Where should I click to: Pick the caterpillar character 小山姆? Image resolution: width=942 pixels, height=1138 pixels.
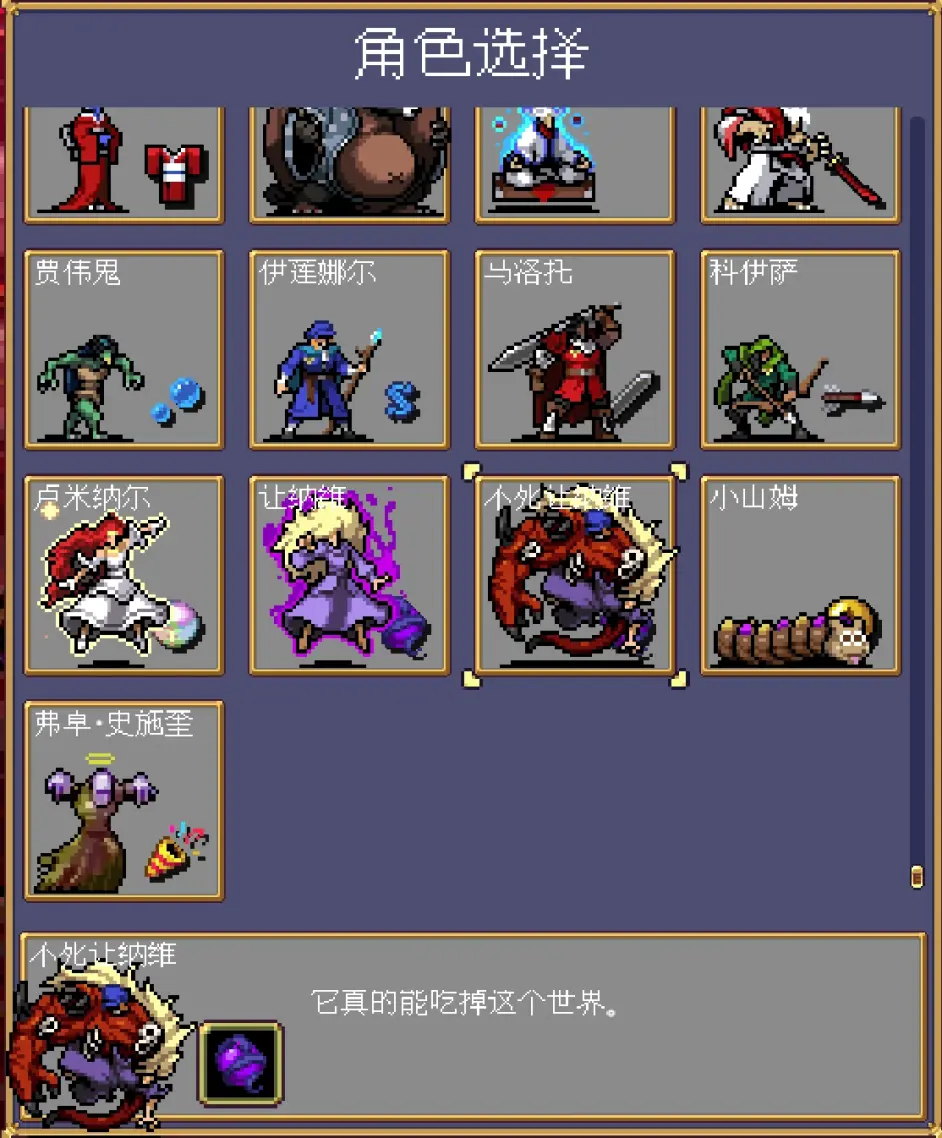799,573
